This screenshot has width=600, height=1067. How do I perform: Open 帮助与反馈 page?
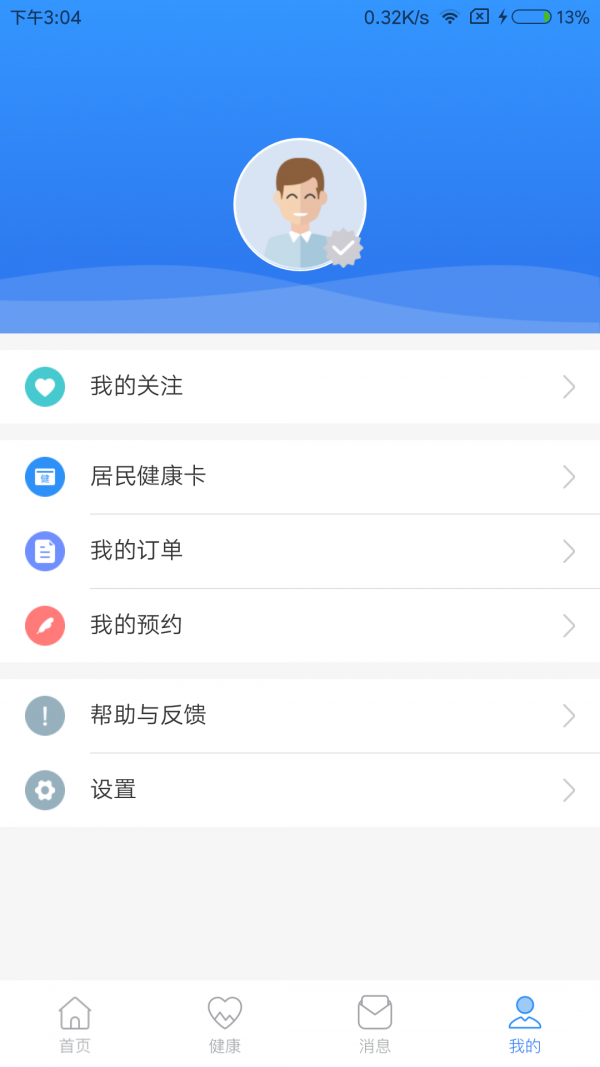point(300,715)
